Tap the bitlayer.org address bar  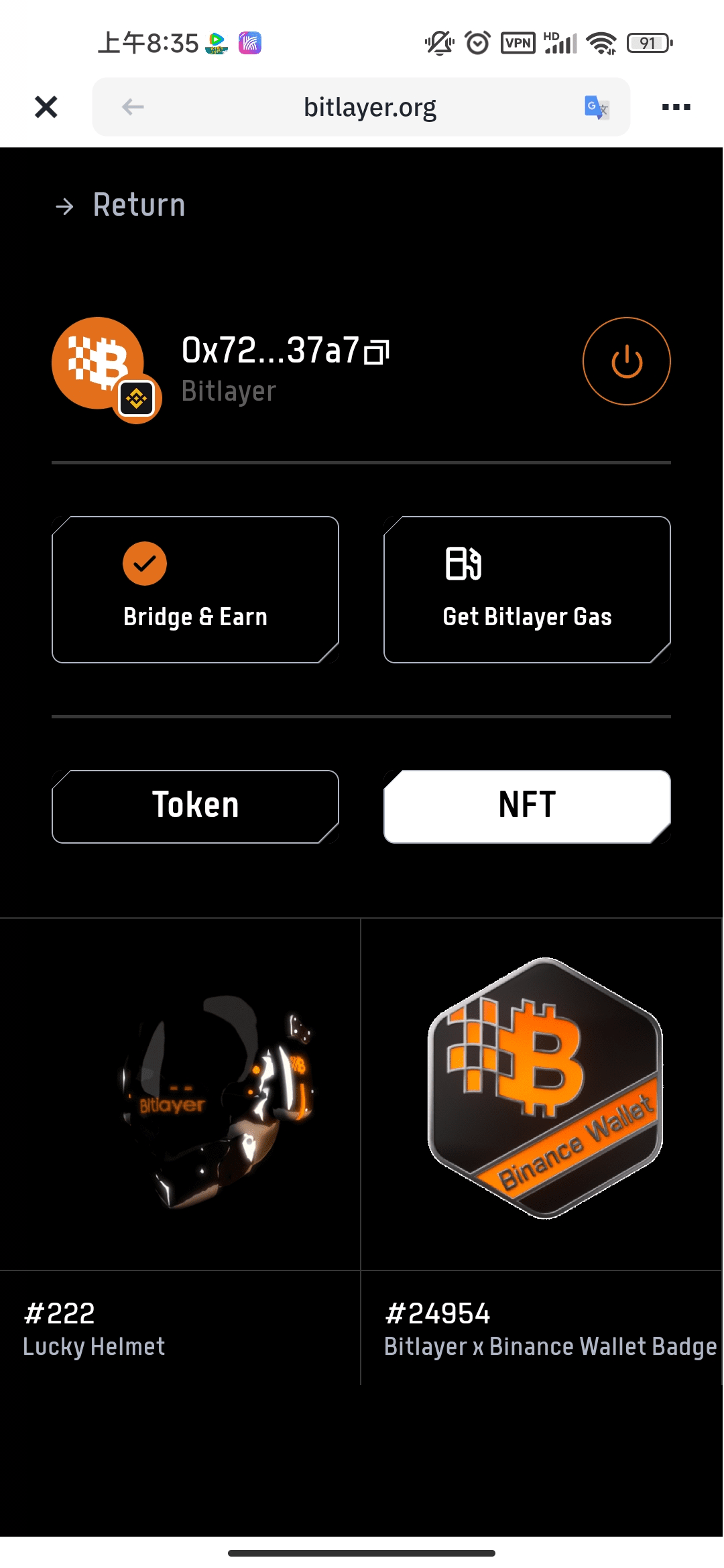[x=369, y=107]
